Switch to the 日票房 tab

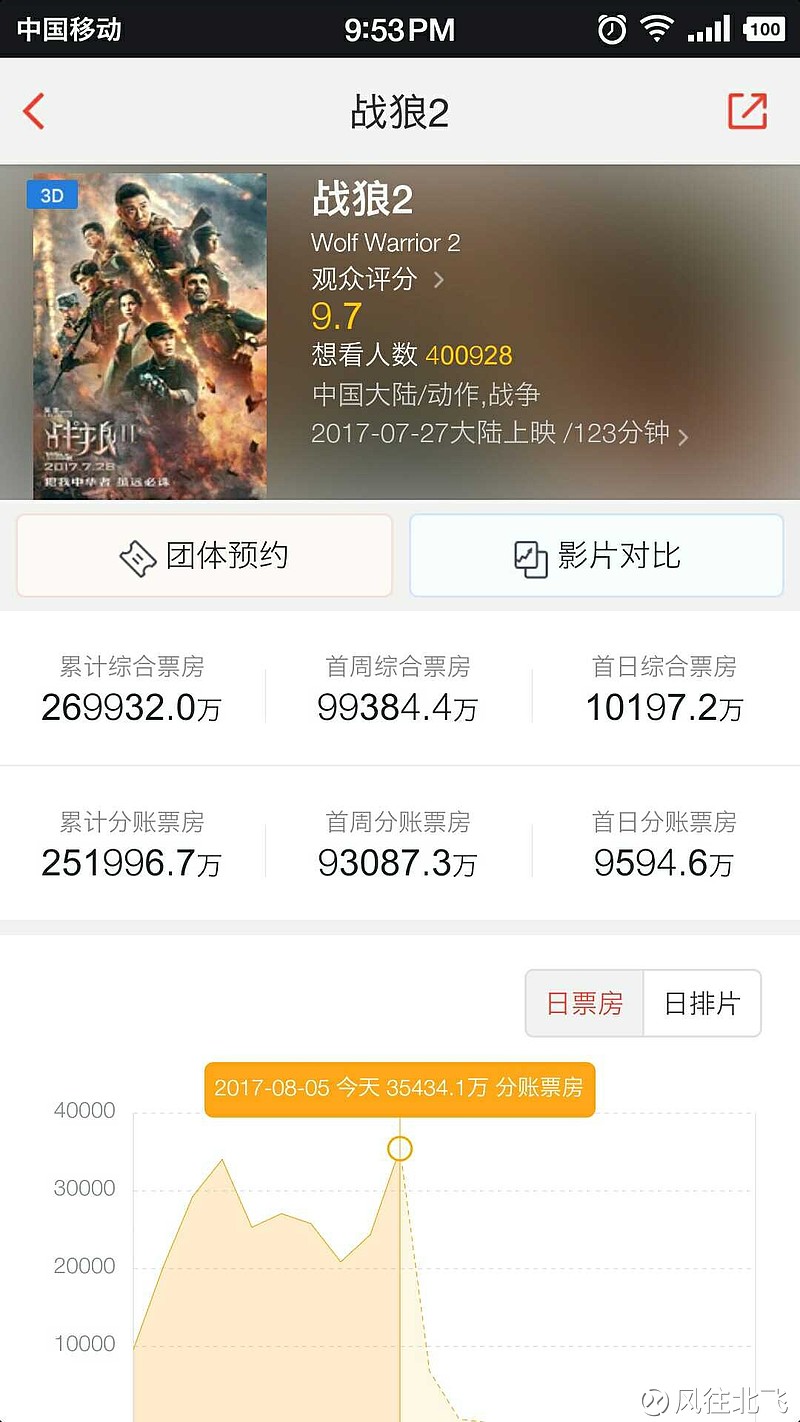pos(583,1003)
